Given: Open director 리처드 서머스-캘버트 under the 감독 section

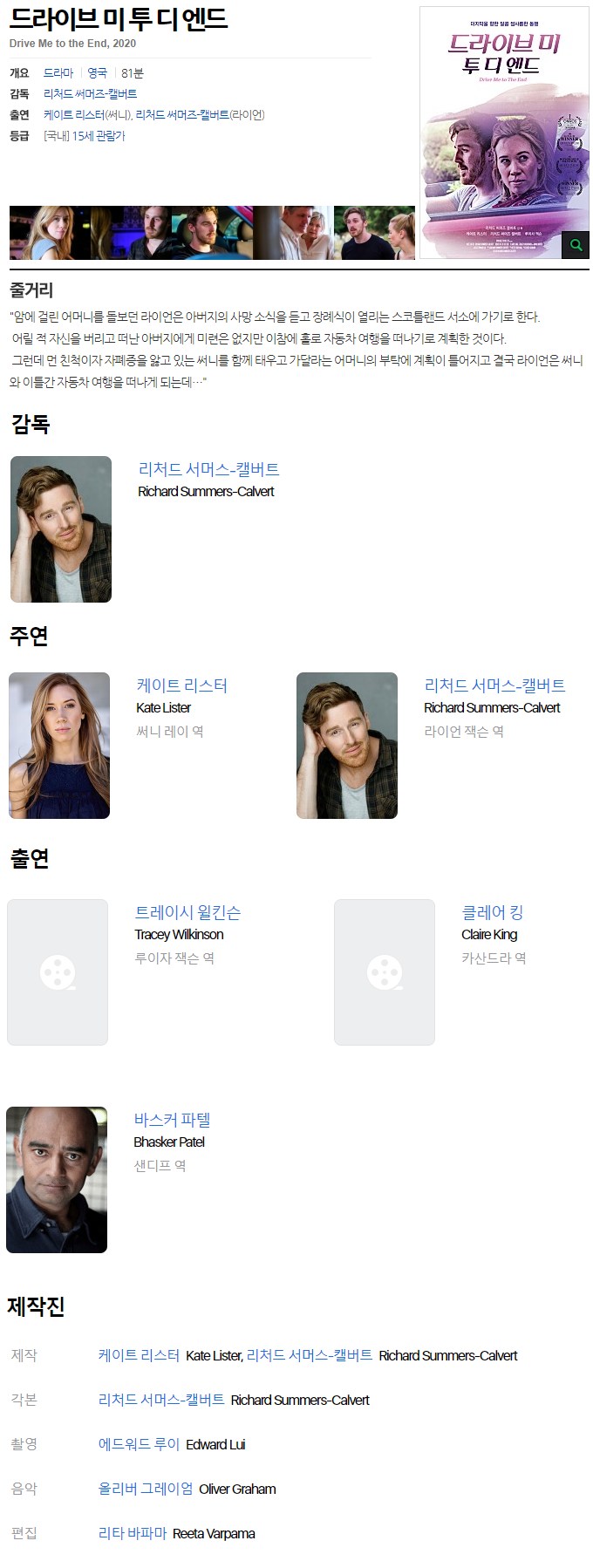Looking at the screenshot, I should coord(208,469).
